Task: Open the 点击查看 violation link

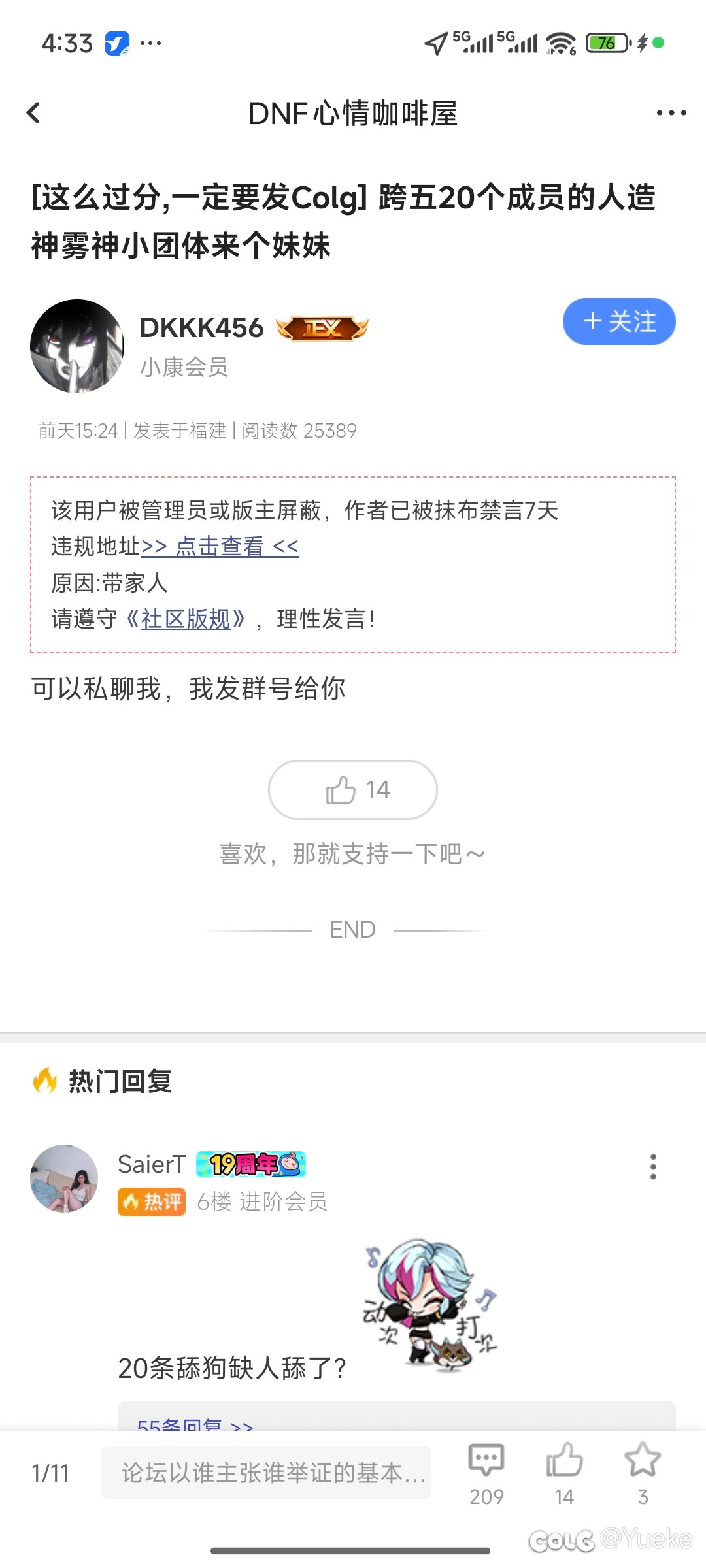Action: pyautogui.click(x=220, y=546)
